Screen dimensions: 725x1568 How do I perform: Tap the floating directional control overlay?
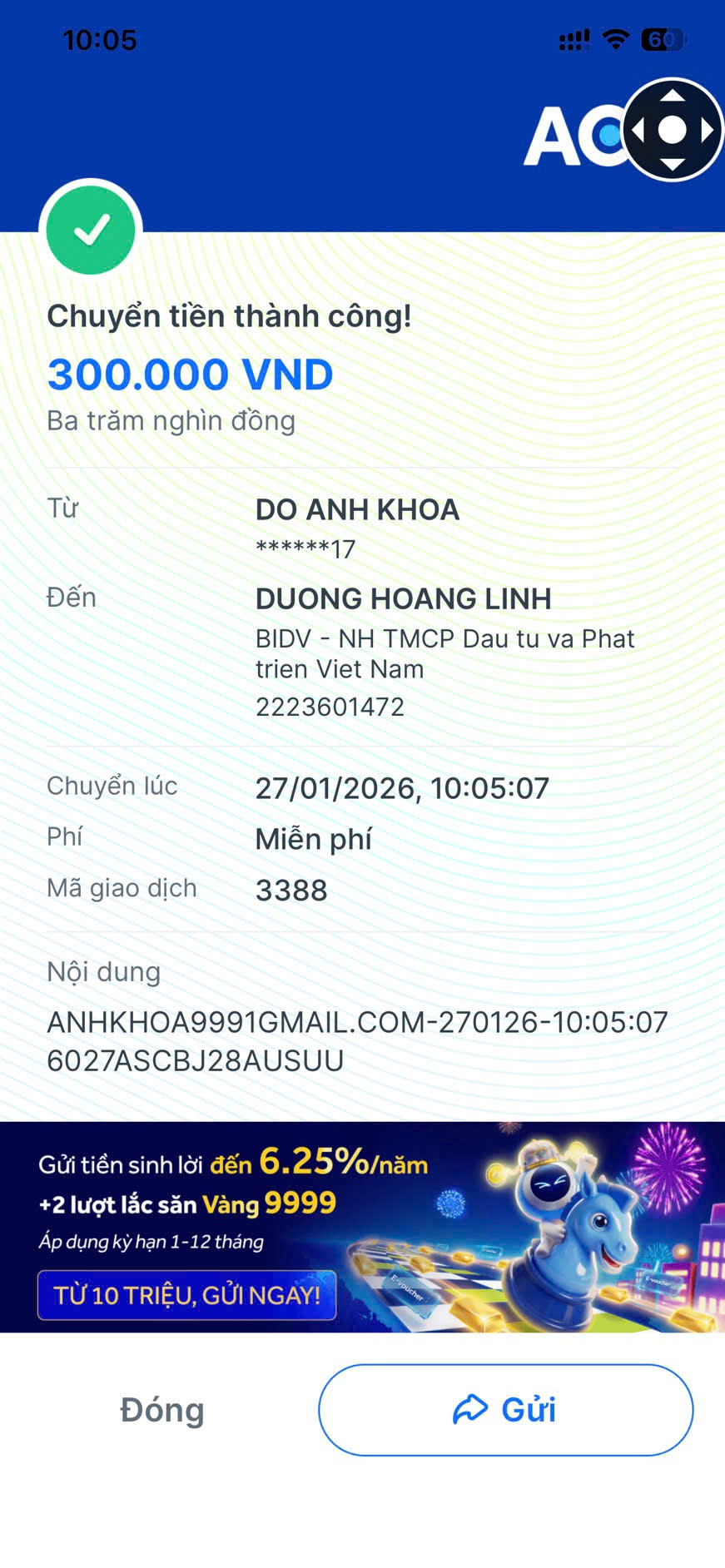(x=672, y=130)
